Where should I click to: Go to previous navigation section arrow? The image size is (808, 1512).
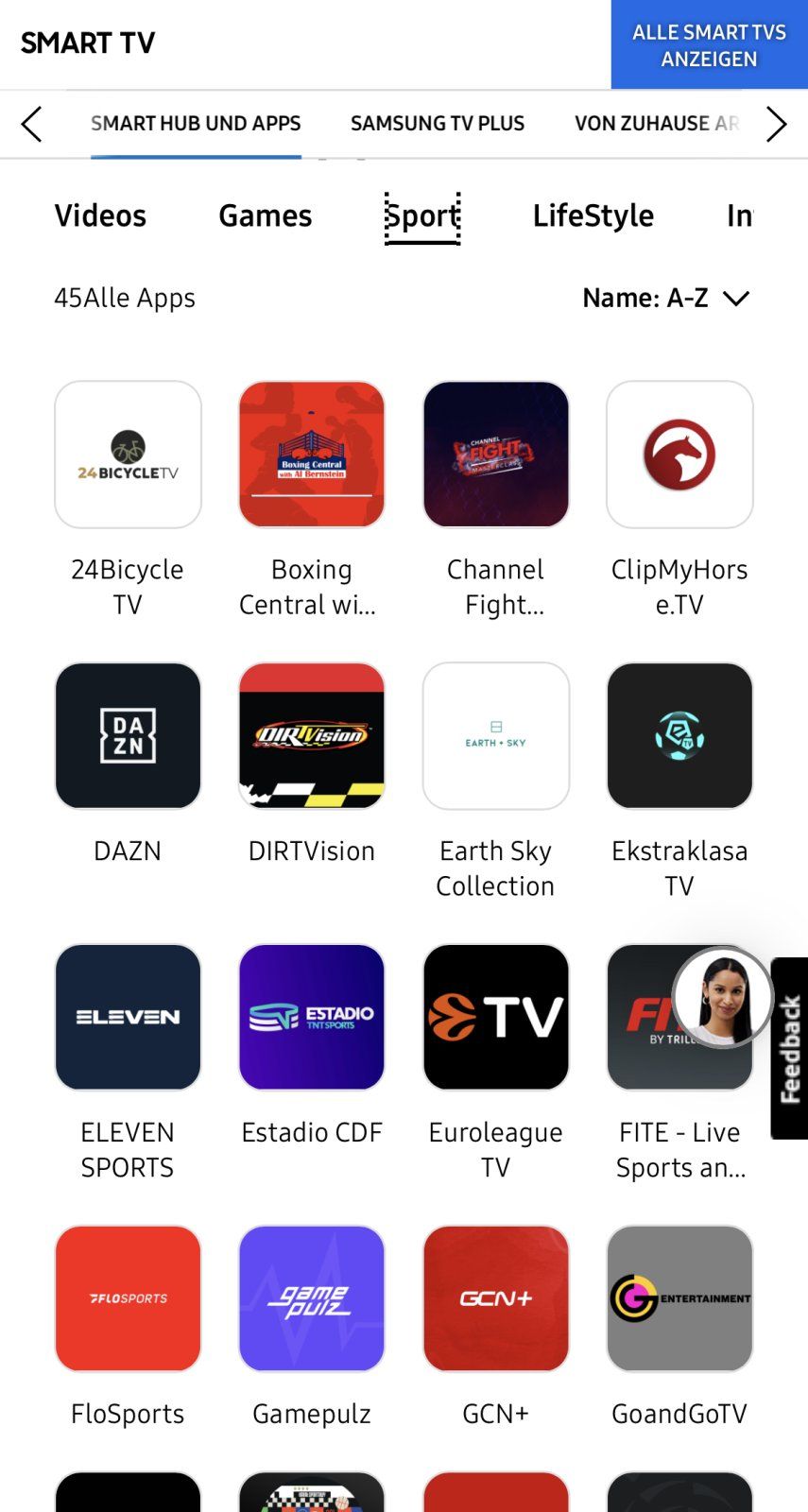31,124
